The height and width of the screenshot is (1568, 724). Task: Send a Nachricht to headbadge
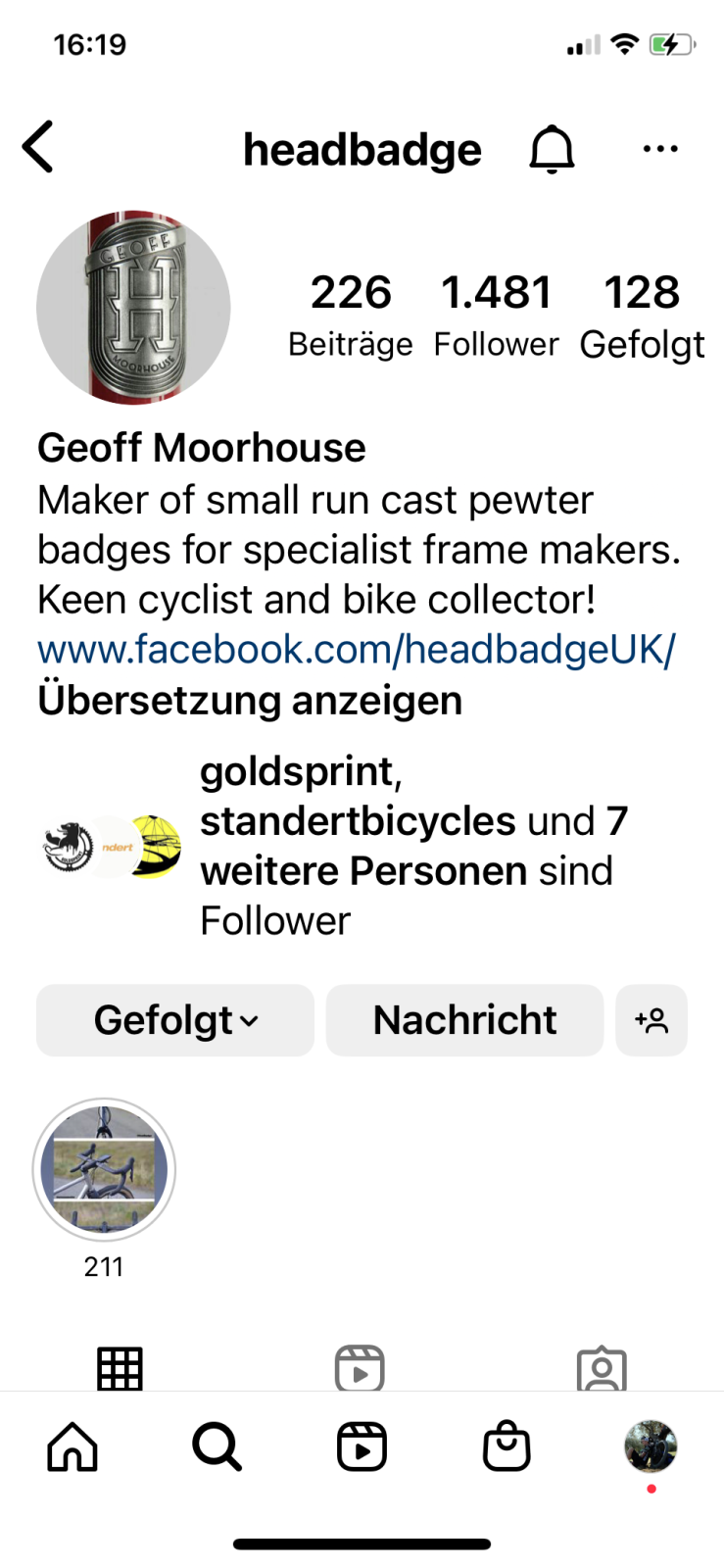point(464,1020)
